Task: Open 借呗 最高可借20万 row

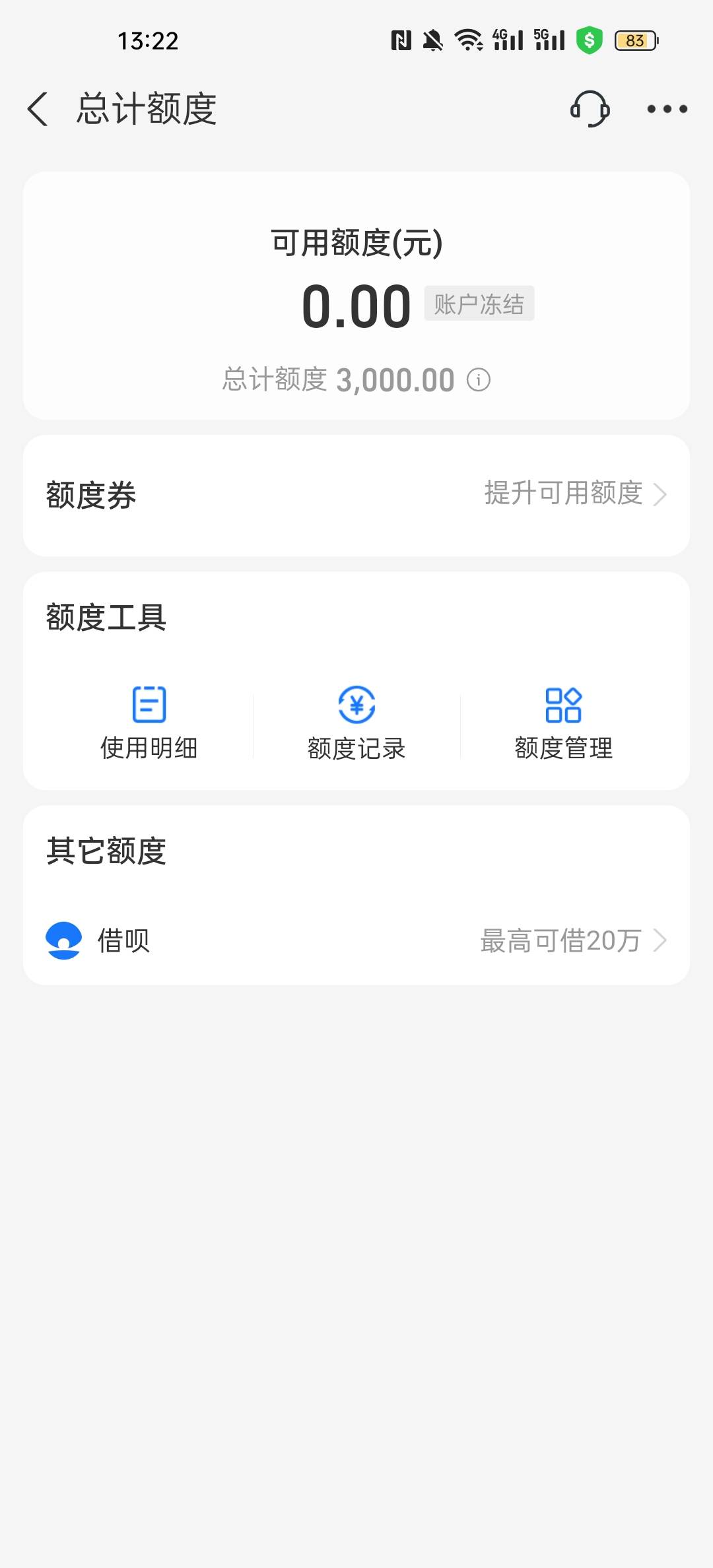Action: point(356,940)
